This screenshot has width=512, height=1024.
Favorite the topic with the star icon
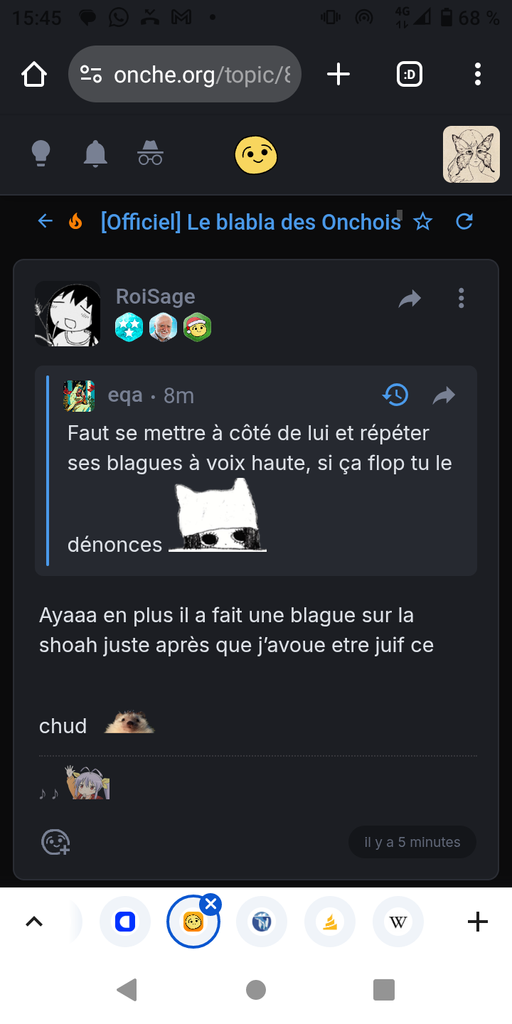tap(423, 222)
